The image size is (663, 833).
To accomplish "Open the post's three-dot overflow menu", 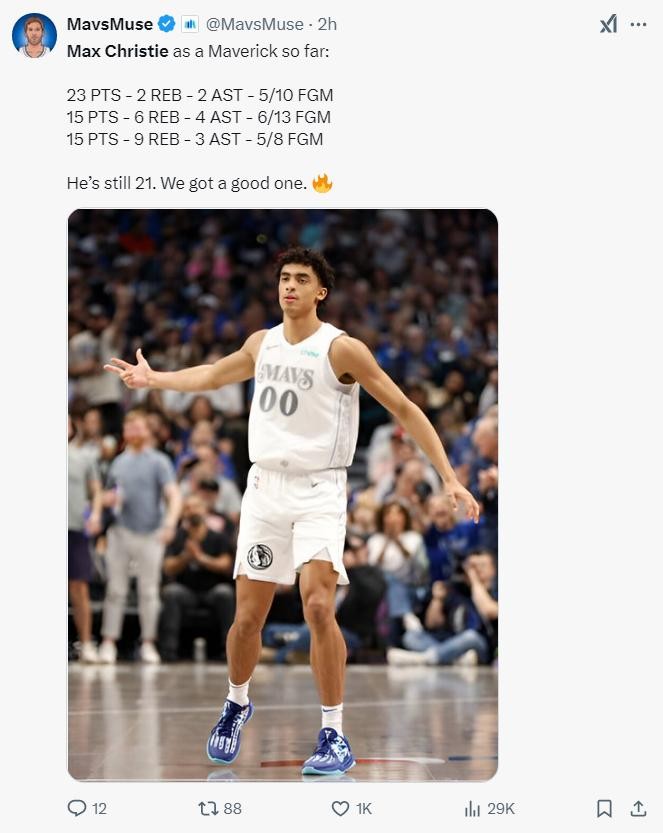I will point(638,24).
